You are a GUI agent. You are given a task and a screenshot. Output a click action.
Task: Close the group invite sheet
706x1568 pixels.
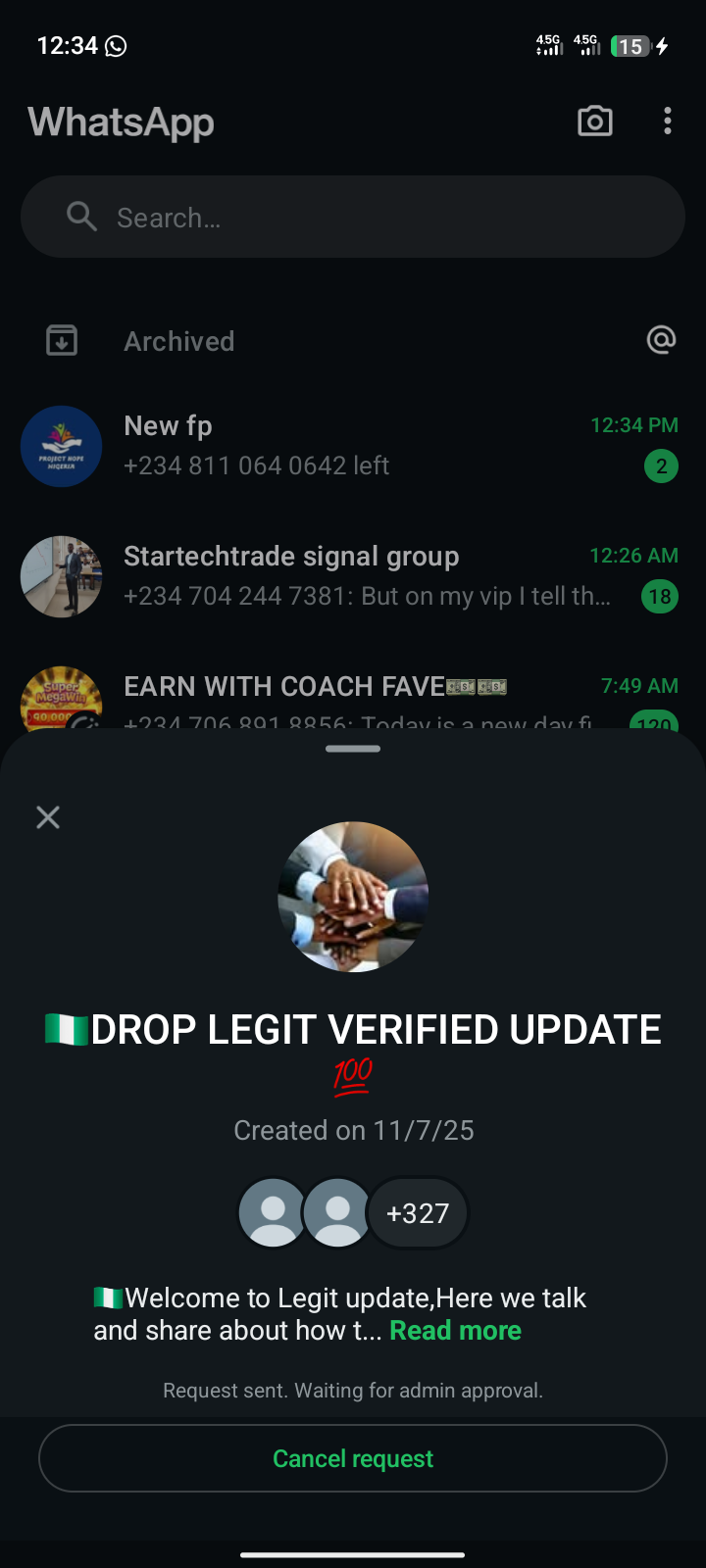pyautogui.click(x=48, y=817)
